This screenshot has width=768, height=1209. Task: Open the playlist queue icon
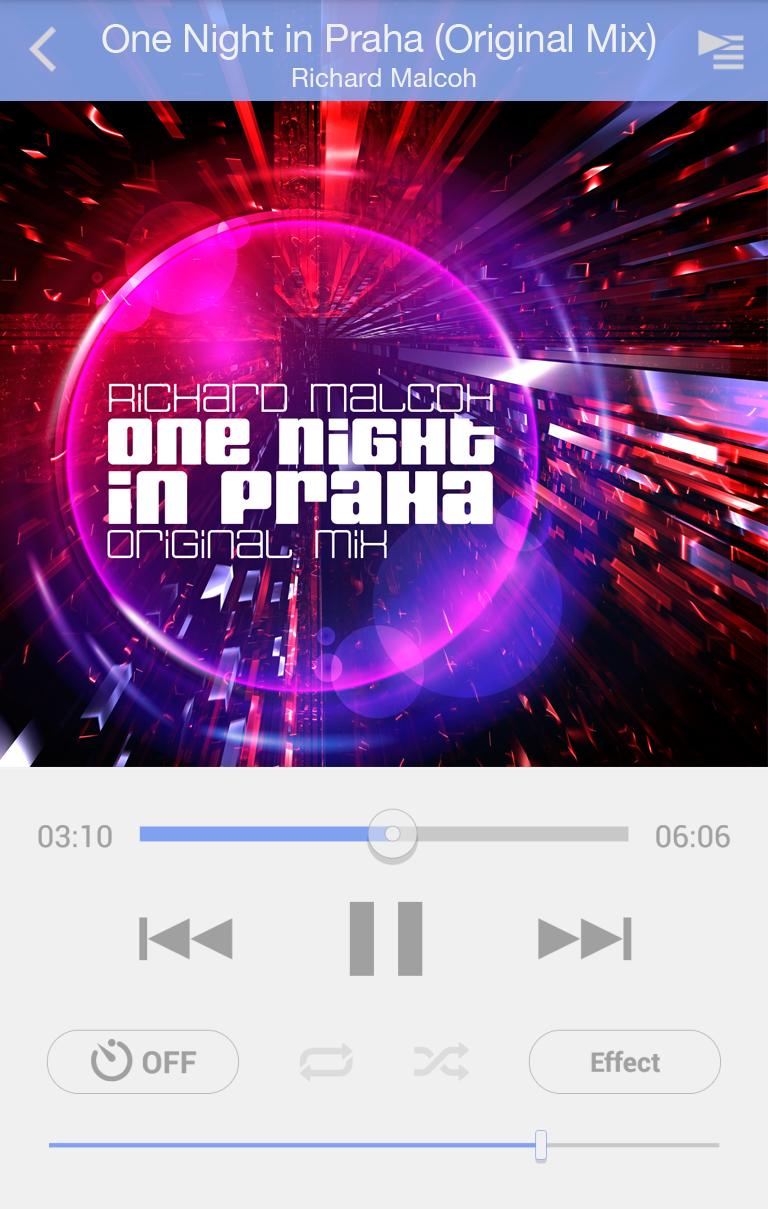coord(721,50)
